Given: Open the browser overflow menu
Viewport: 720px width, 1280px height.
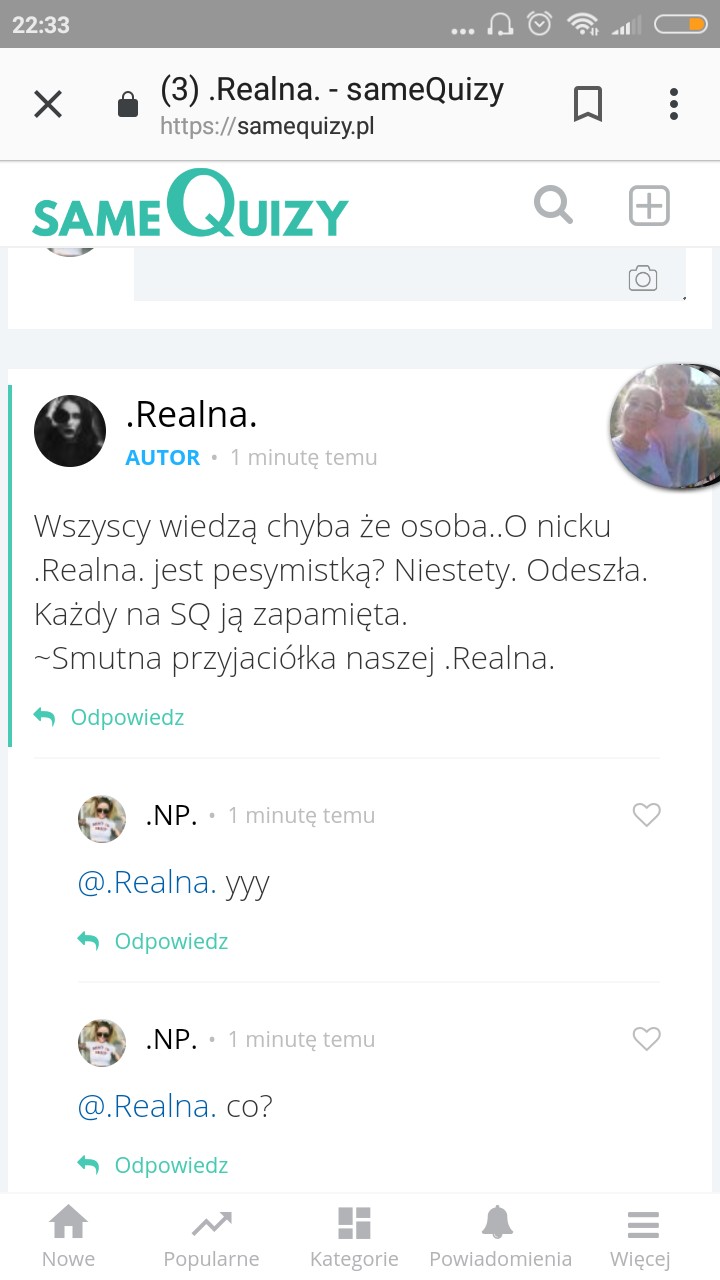Looking at the screenshot, I should 673,104.
